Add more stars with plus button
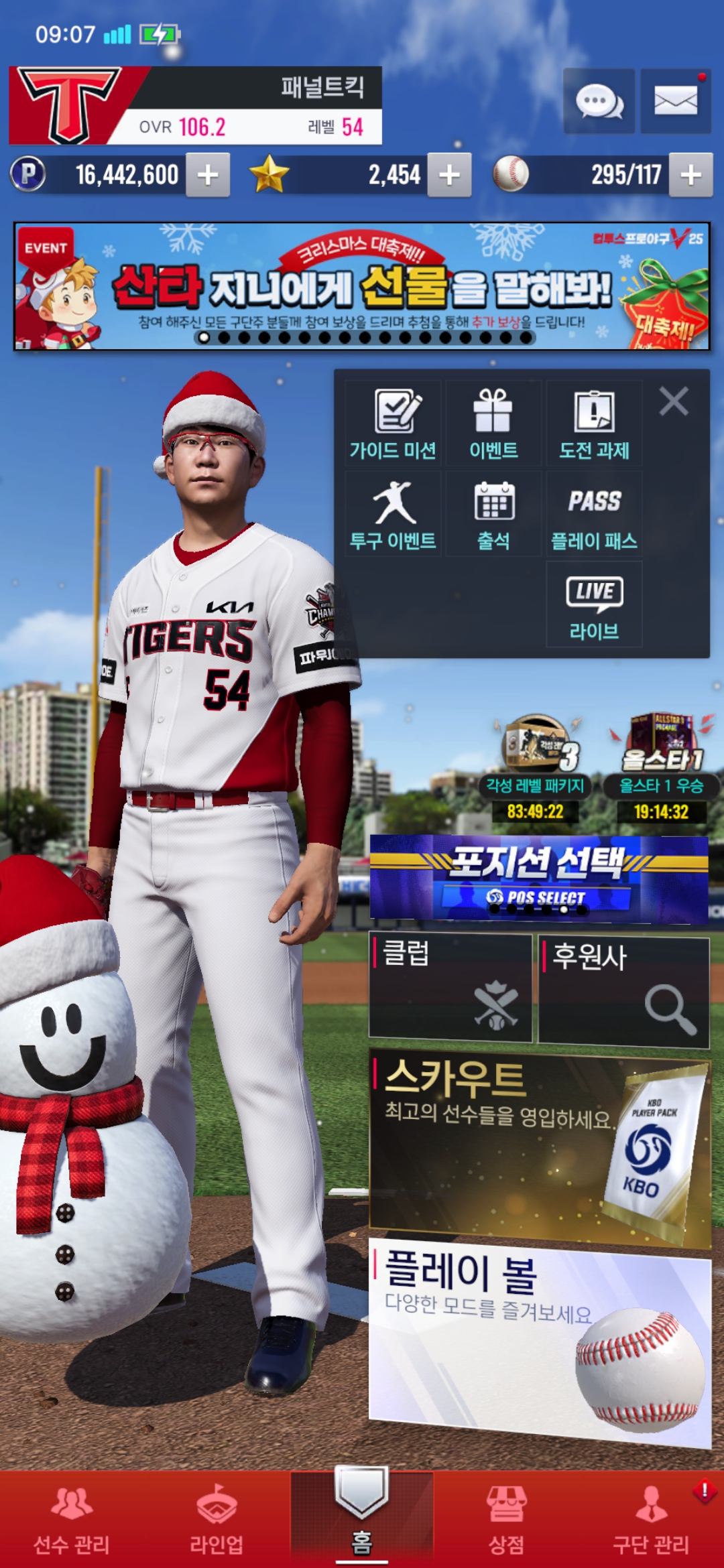The height and width of the screenshot is (1568, 724). 449,175
